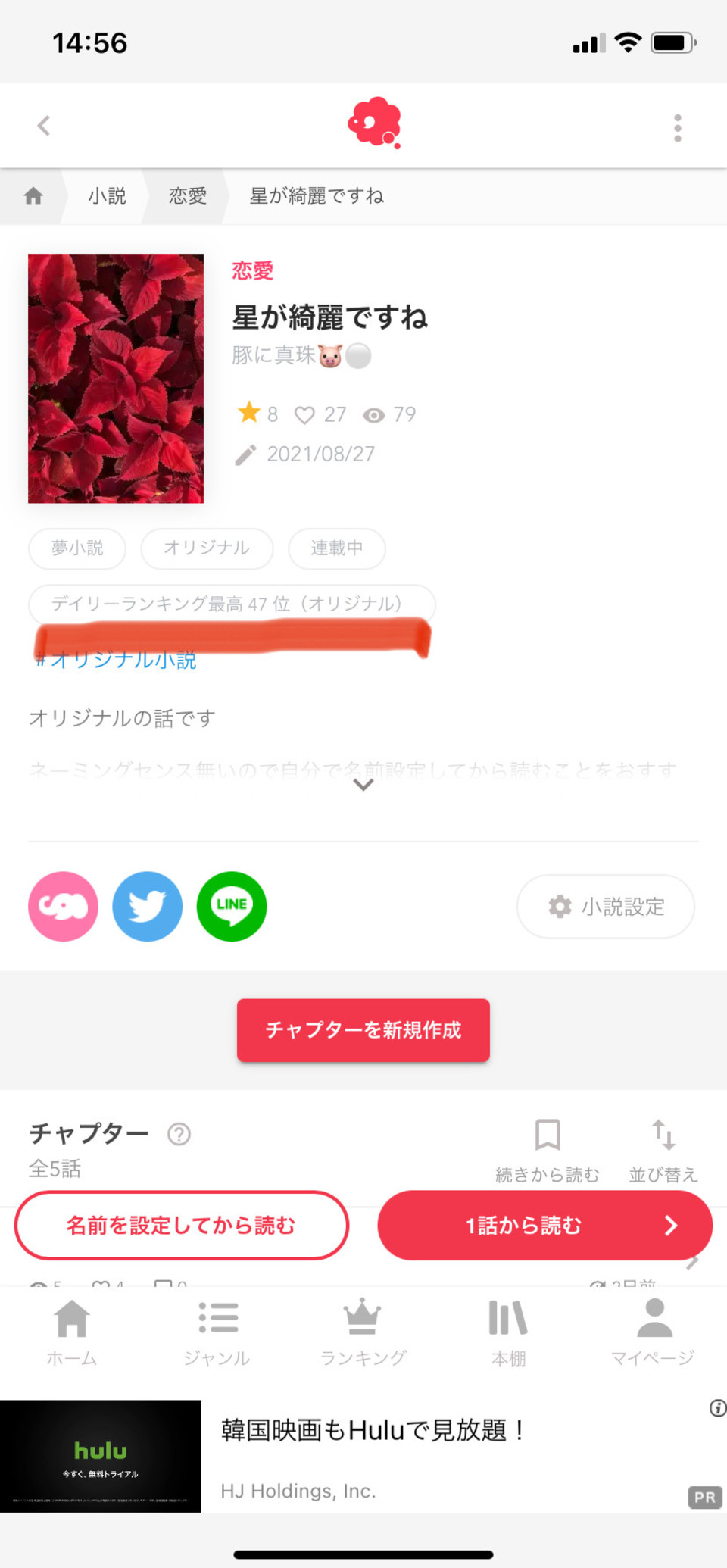Open the three-dot overflow menu
Screen dimensions: 727x1568
[x=678, y=128]
